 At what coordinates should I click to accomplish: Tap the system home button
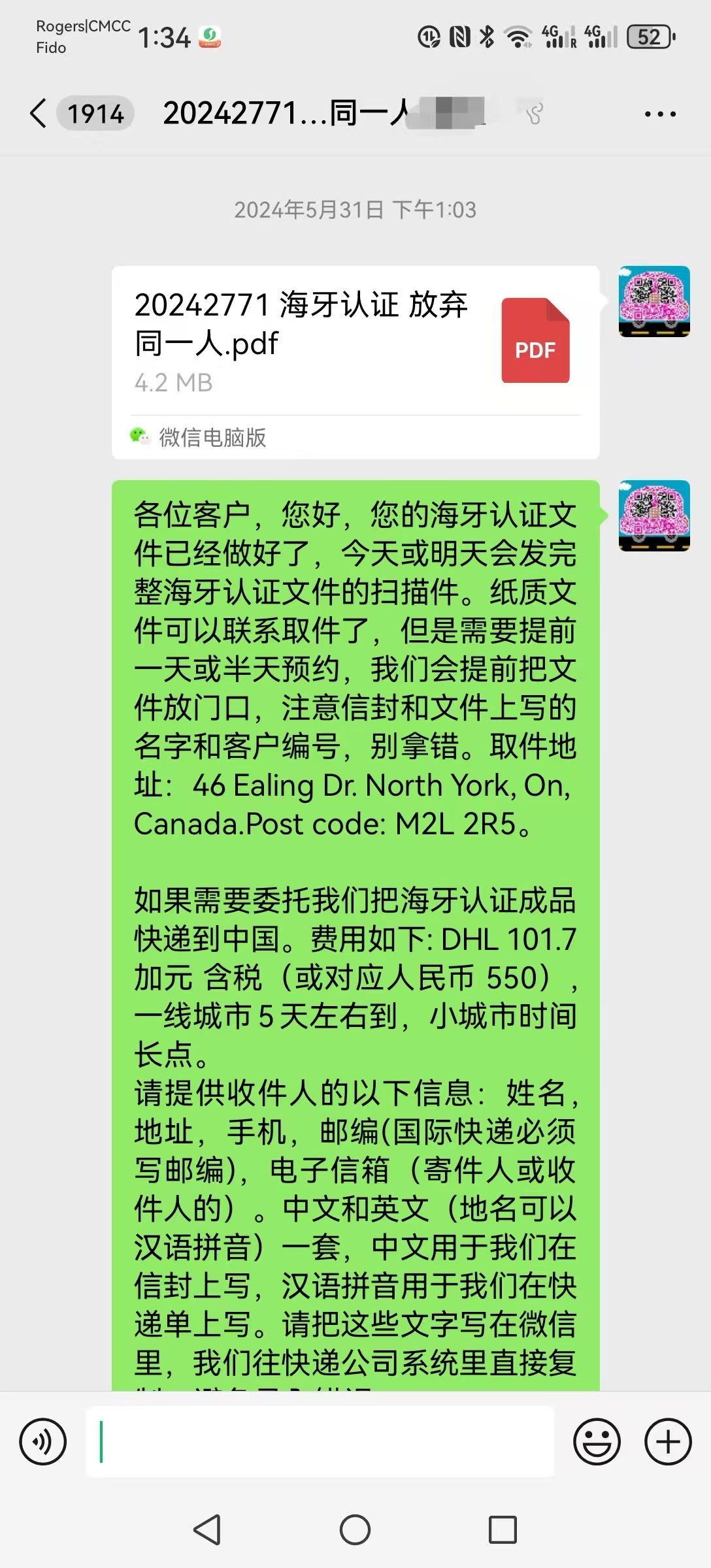click(x=355, y=1529)
